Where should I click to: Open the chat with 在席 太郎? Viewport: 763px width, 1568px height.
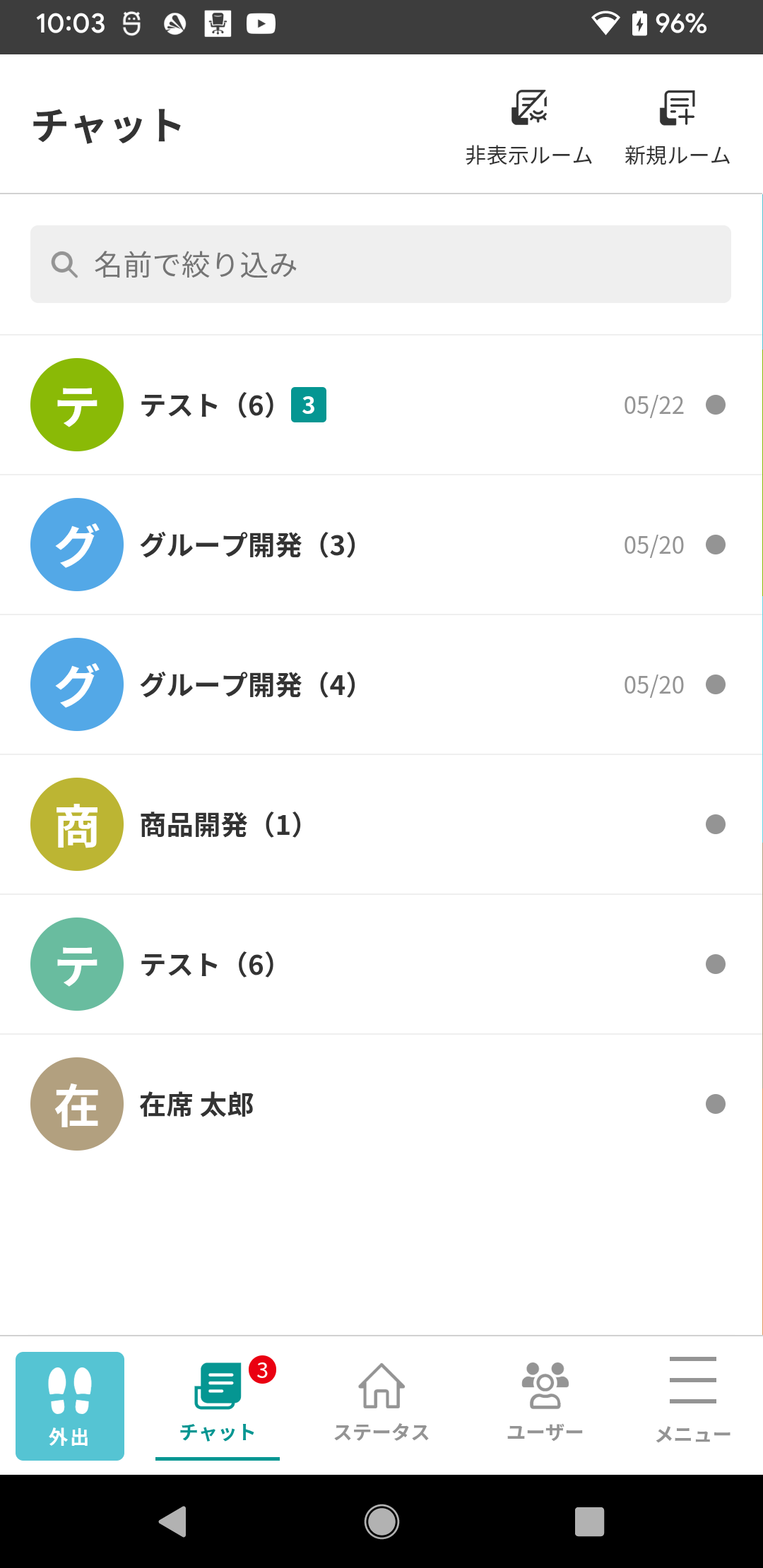pos(381,1104)
